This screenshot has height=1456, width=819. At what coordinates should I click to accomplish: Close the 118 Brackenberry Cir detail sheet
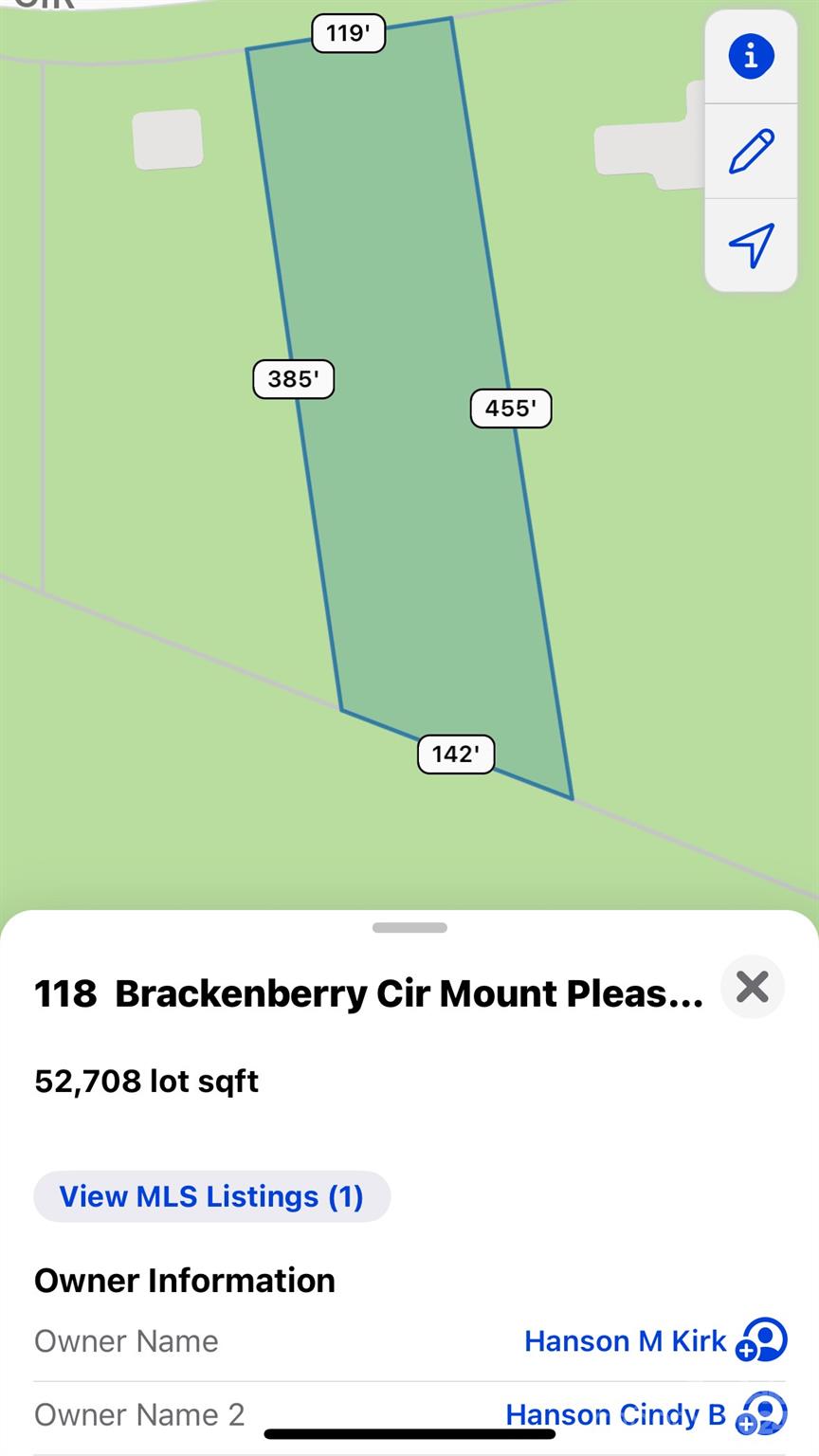click(752, 987)
